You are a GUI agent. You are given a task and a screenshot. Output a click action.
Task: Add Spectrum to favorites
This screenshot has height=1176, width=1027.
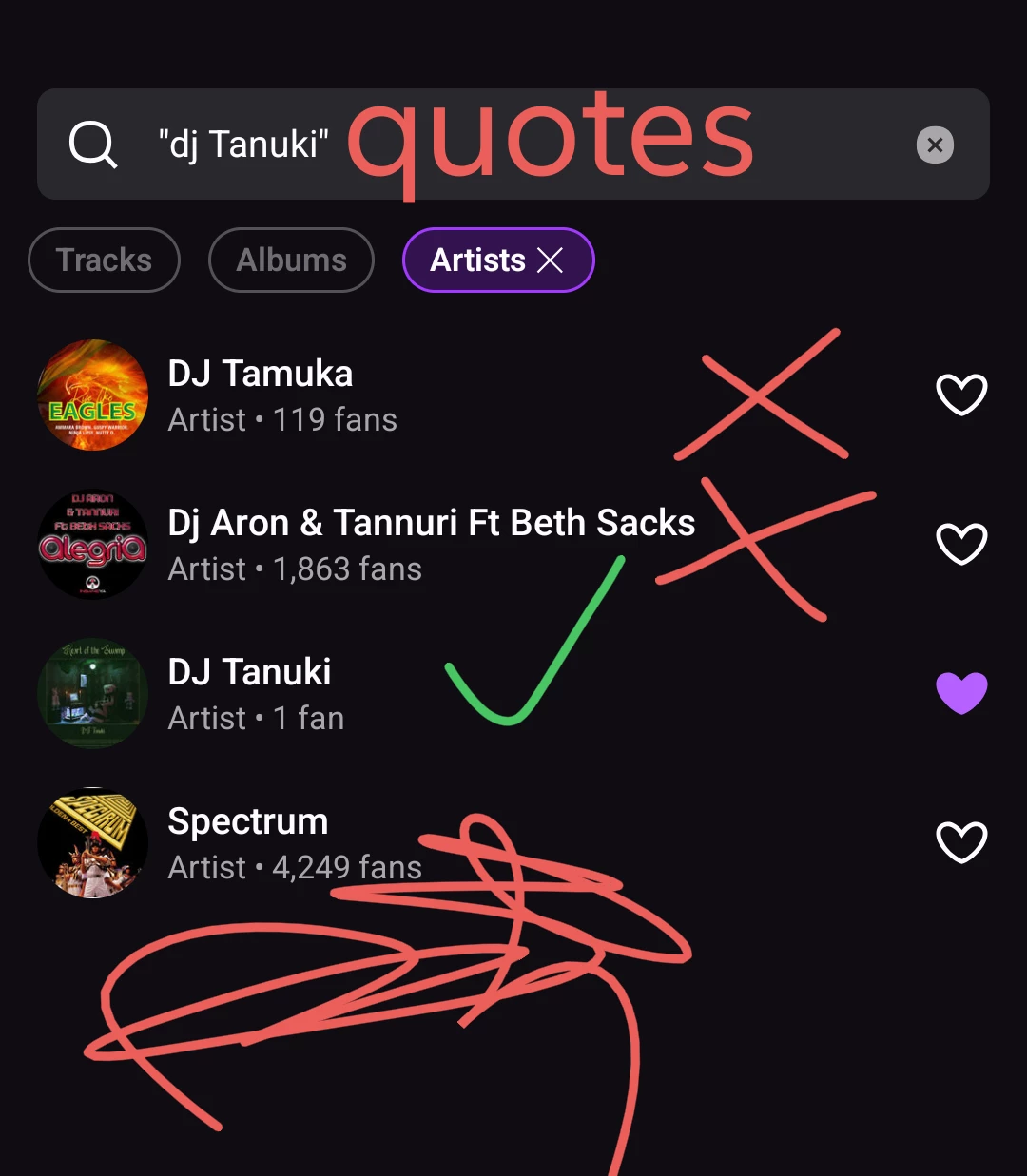coord(961,842)
